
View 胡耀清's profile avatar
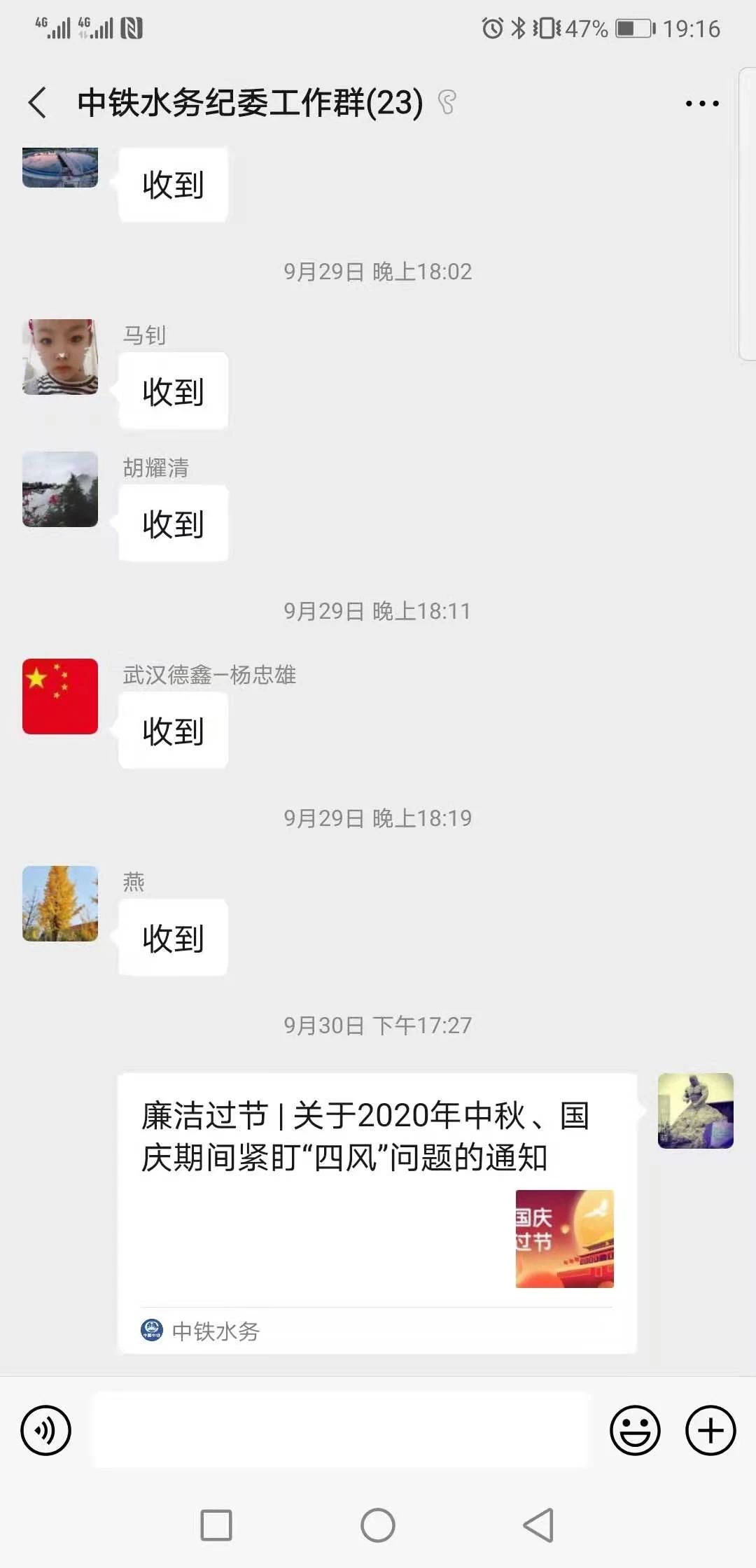[x=60, y=489]
